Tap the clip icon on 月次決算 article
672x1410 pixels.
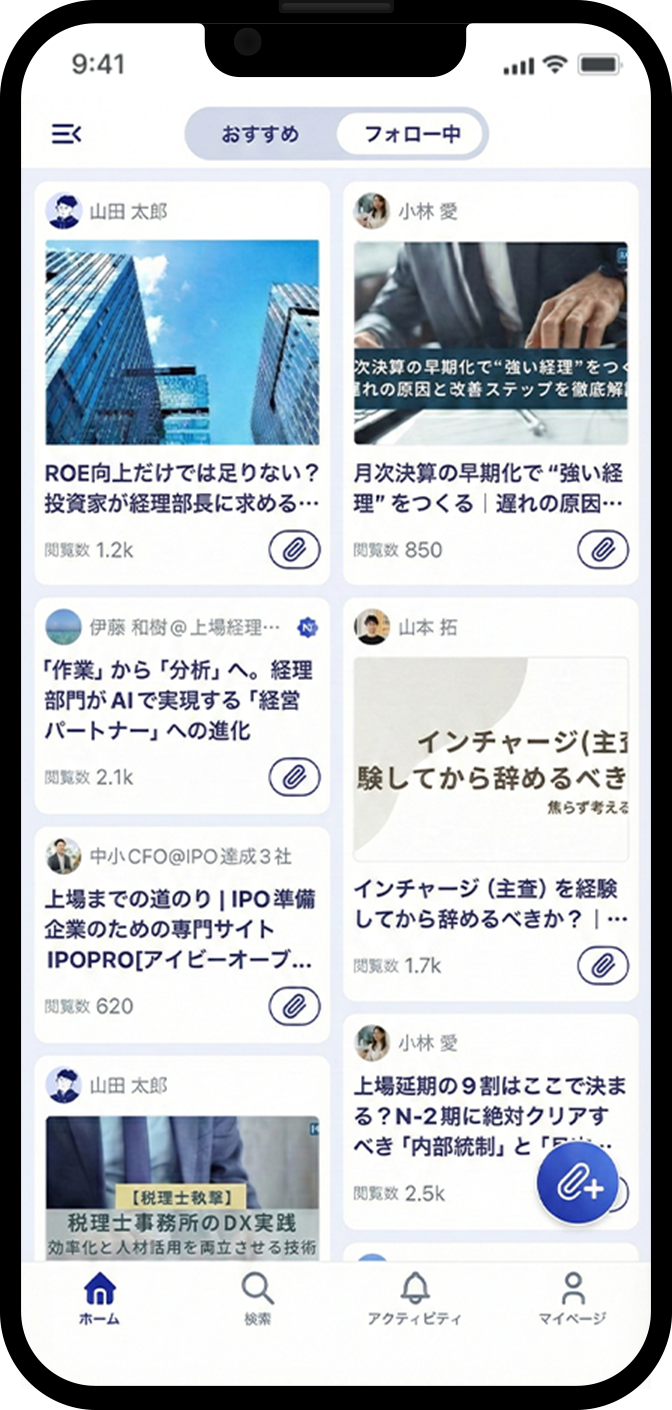(602, 549)
